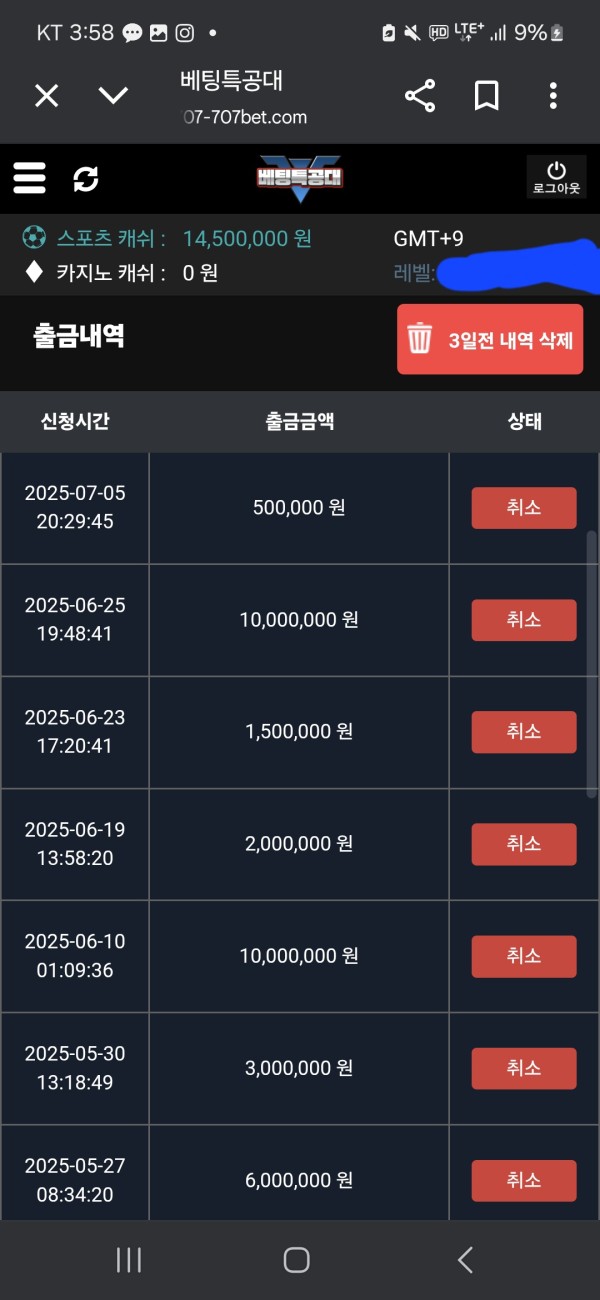Delete history with 3일전 내역 삭제
Screen dimensions: 600x1300
pyautogui.click(x=490, y=339)
